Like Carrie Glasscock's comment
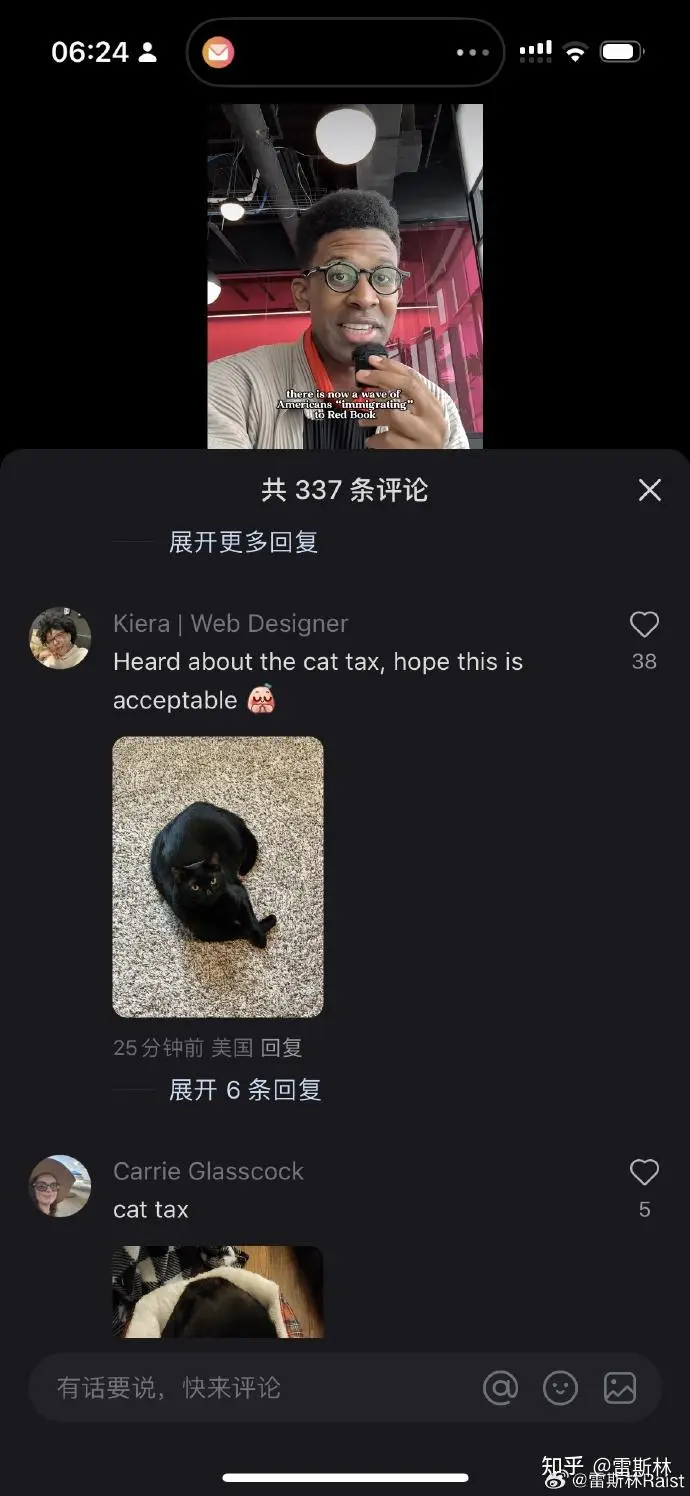 pyautogui.click(x=644, y=1172)
